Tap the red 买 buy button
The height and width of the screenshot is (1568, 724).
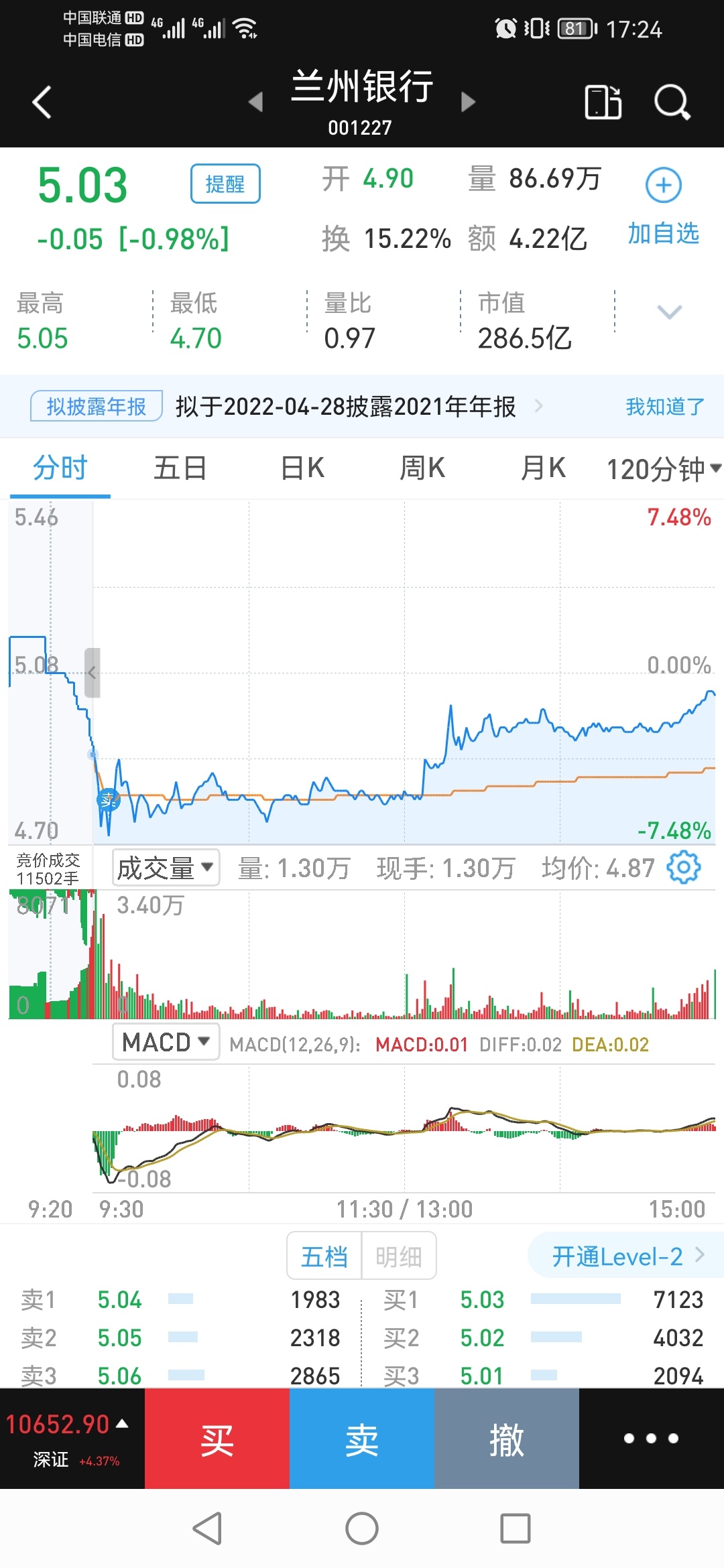pyautogui.click(x=217, y=1439)
